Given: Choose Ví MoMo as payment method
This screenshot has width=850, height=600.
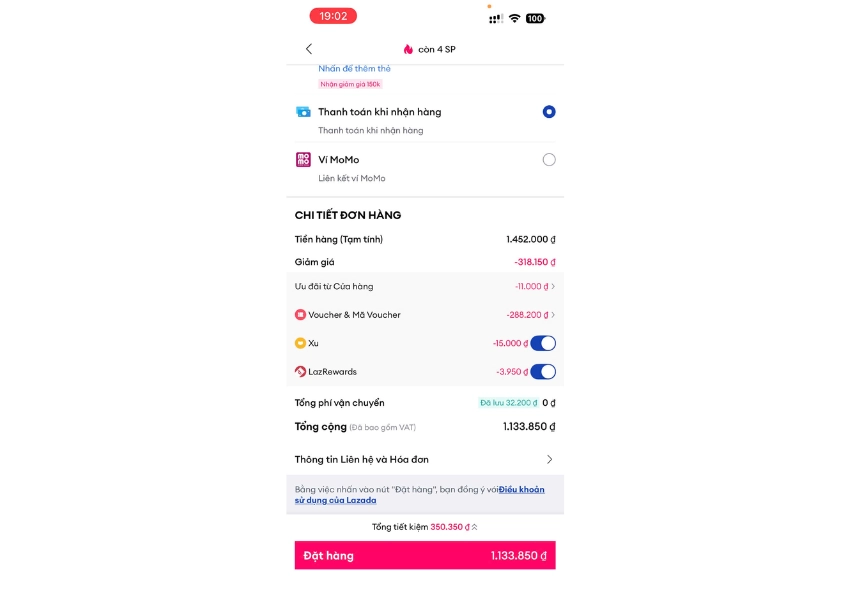Looking at the screenshot, I should (x=548, y=159).
